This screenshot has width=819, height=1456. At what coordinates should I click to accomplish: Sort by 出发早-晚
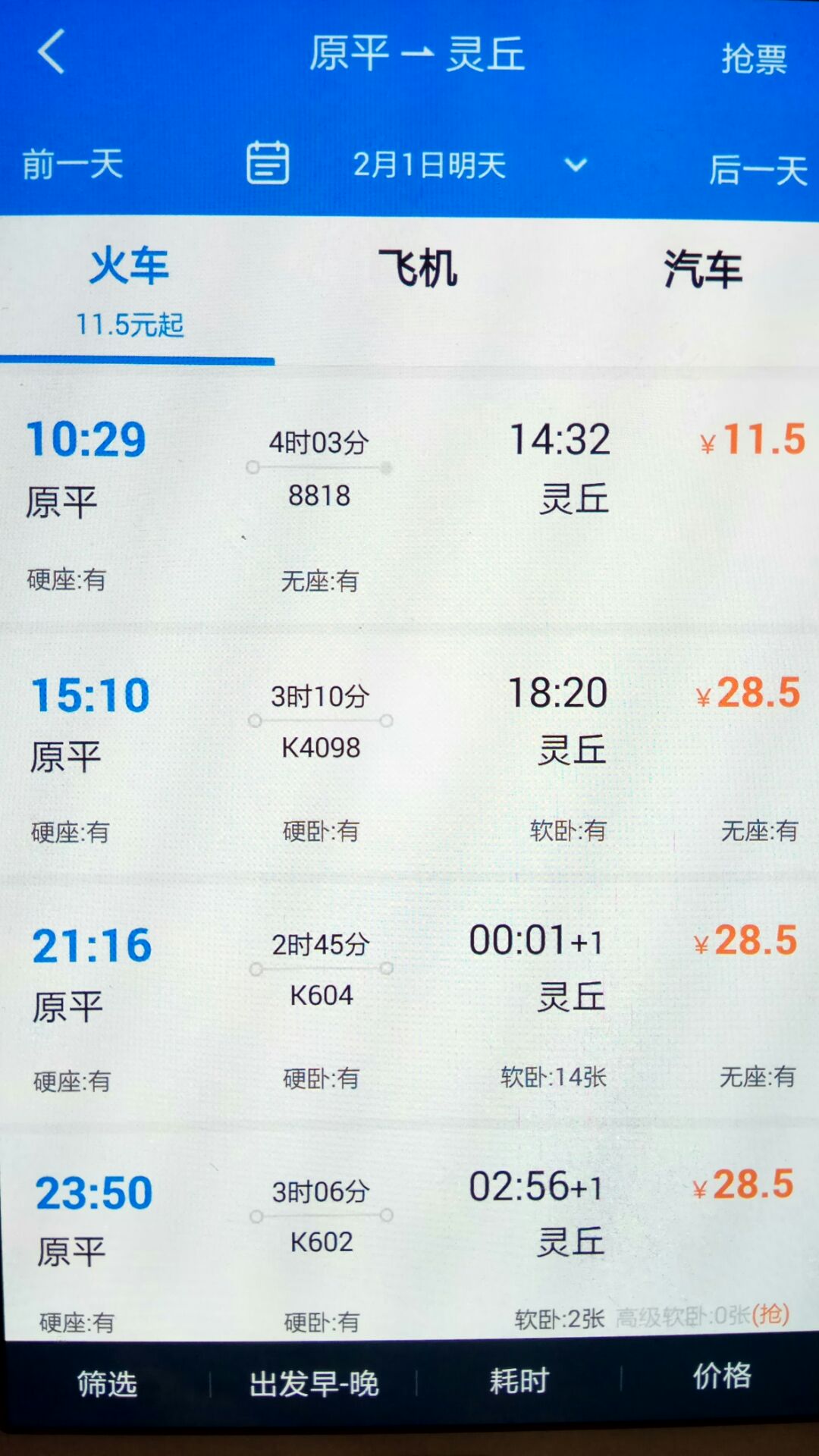[314, 1383]
